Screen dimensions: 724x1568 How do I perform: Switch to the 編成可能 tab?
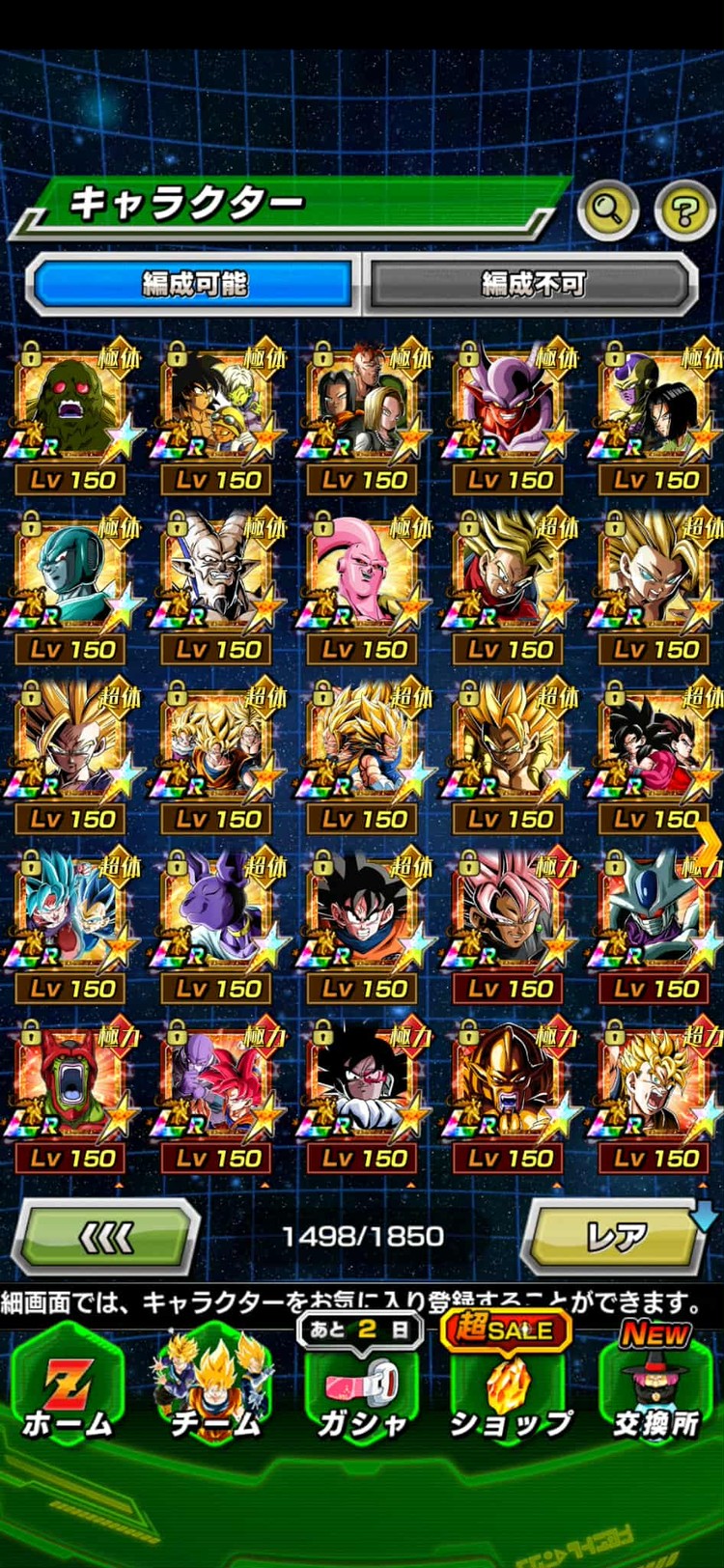[x=194, y=285]
